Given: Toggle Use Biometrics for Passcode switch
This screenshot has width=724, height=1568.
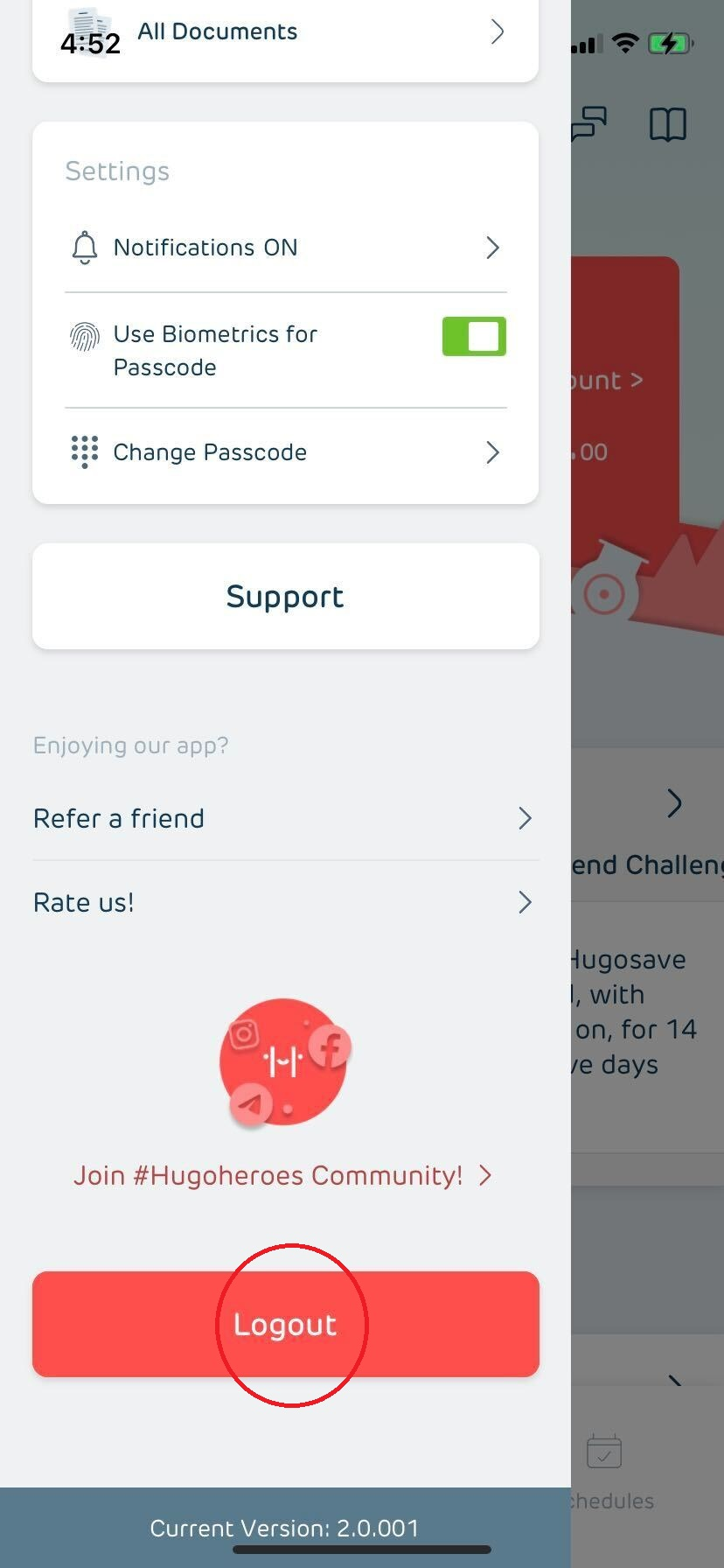Looking at the screenshot, I should click(x=473, y=337).
